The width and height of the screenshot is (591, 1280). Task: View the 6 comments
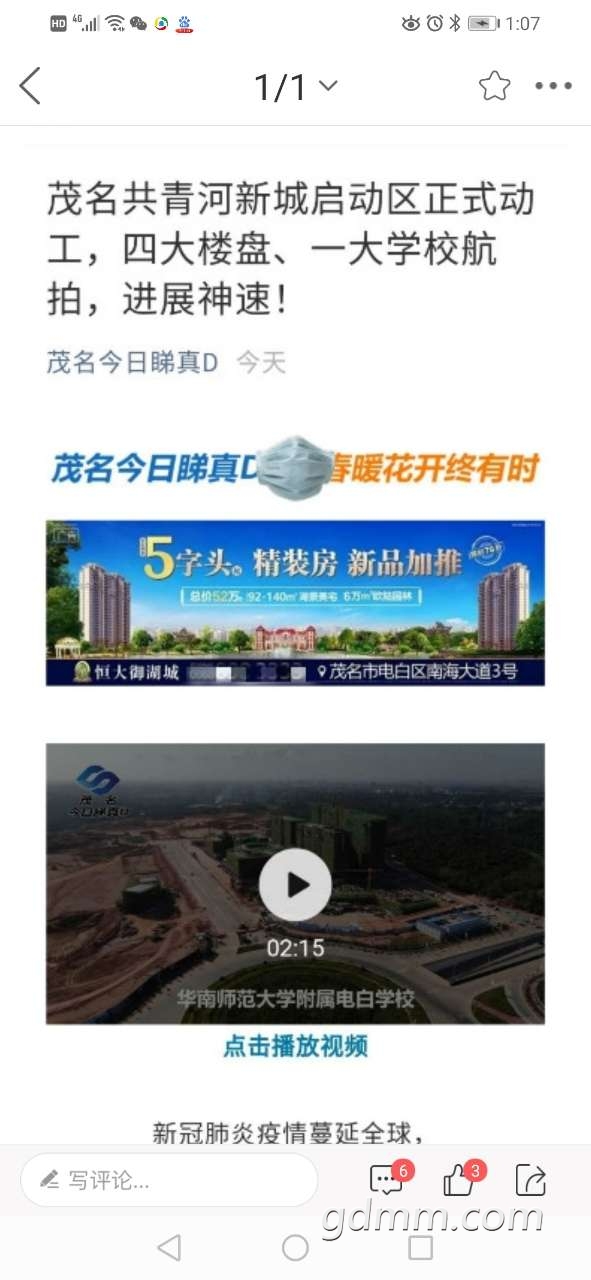(x=387, y=1180)
